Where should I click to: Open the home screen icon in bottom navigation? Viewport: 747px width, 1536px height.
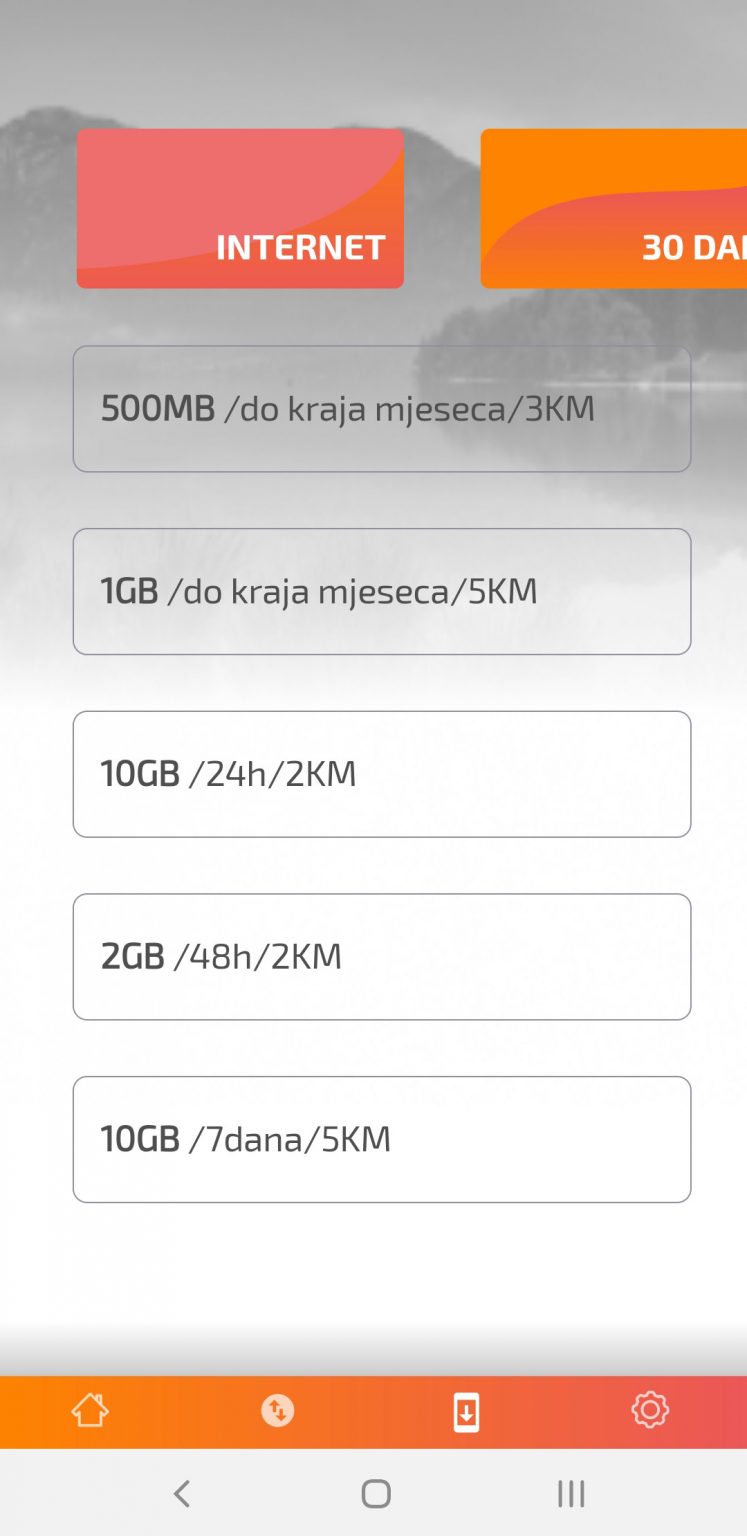coord(90,1410)
